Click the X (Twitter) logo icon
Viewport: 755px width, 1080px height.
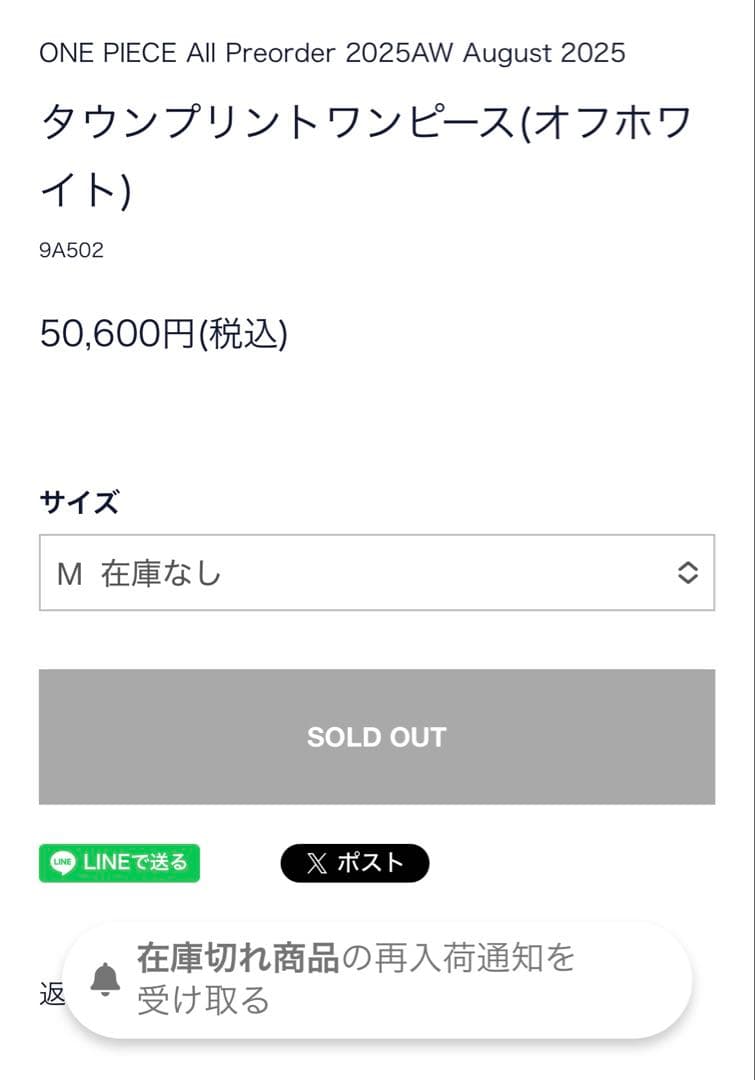click(x=316, y=863)
